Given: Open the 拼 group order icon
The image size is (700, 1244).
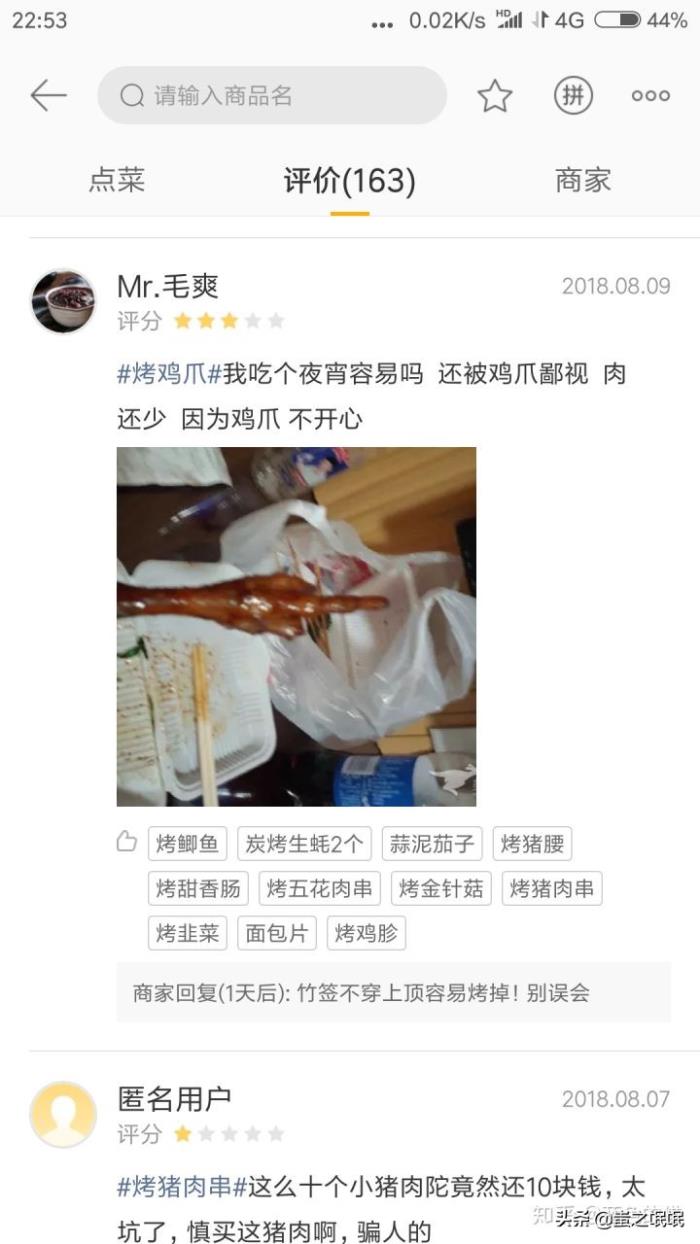Looking at the screenshot, I should point(573,96).
